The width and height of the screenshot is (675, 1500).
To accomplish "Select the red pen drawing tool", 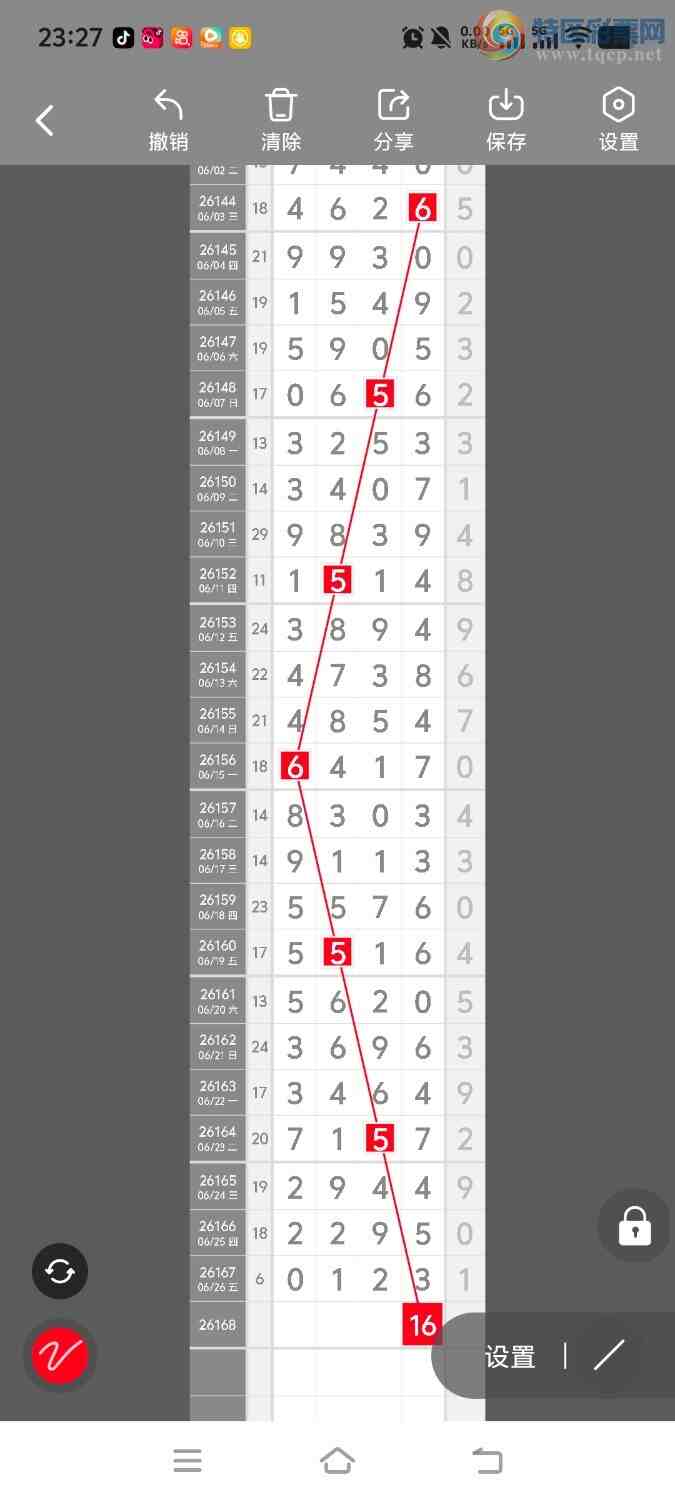I will [x=60, y=1355].
